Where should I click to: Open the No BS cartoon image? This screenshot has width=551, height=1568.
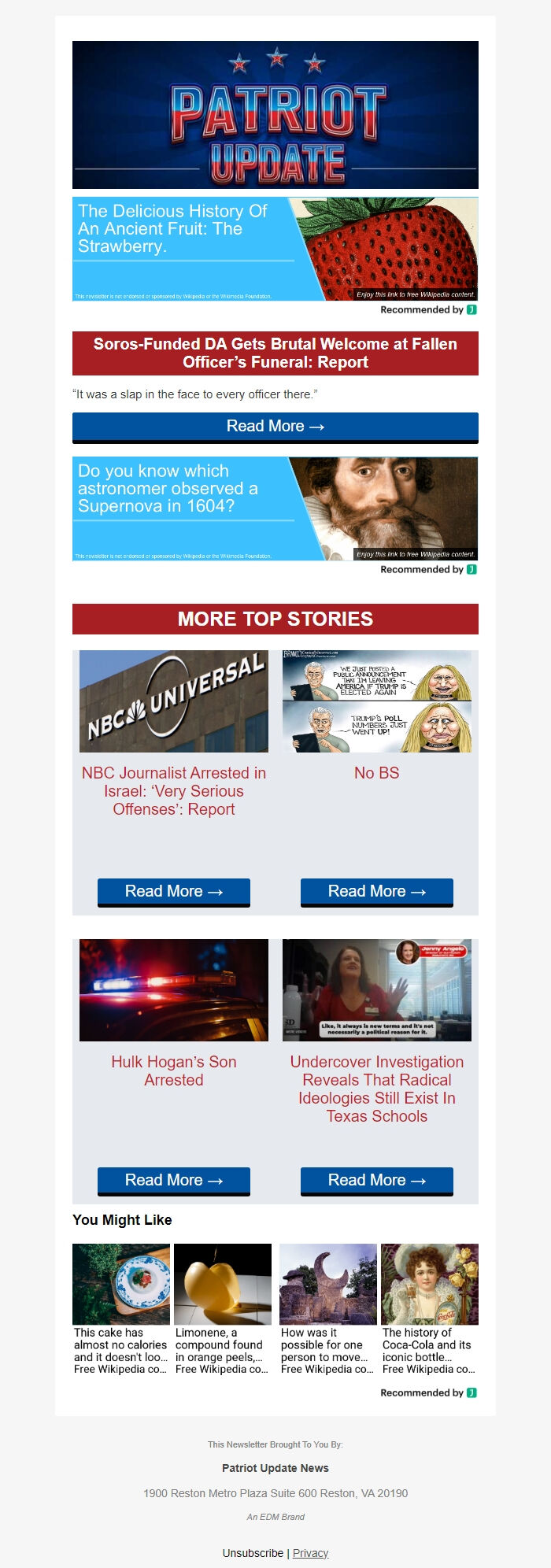376,701
